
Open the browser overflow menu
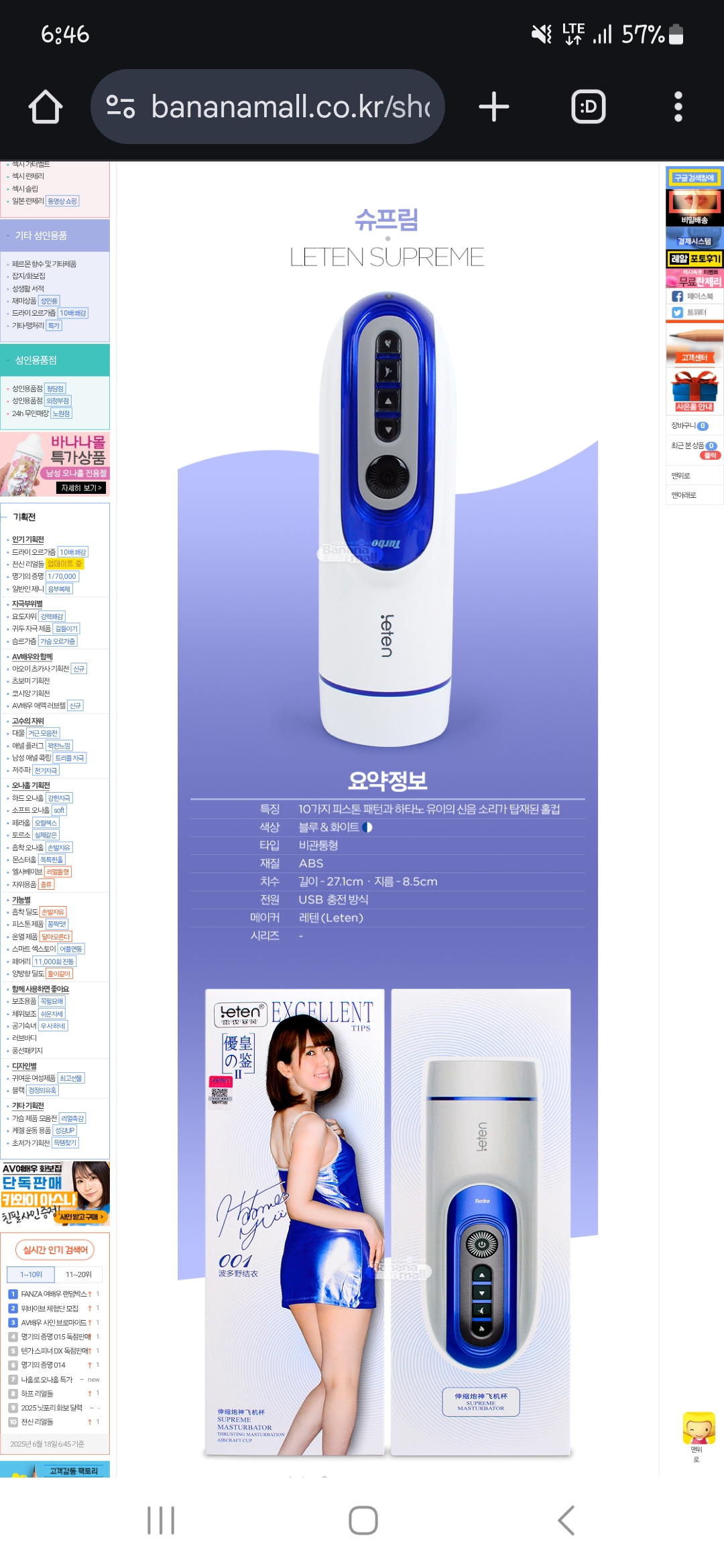pos(678,107)
